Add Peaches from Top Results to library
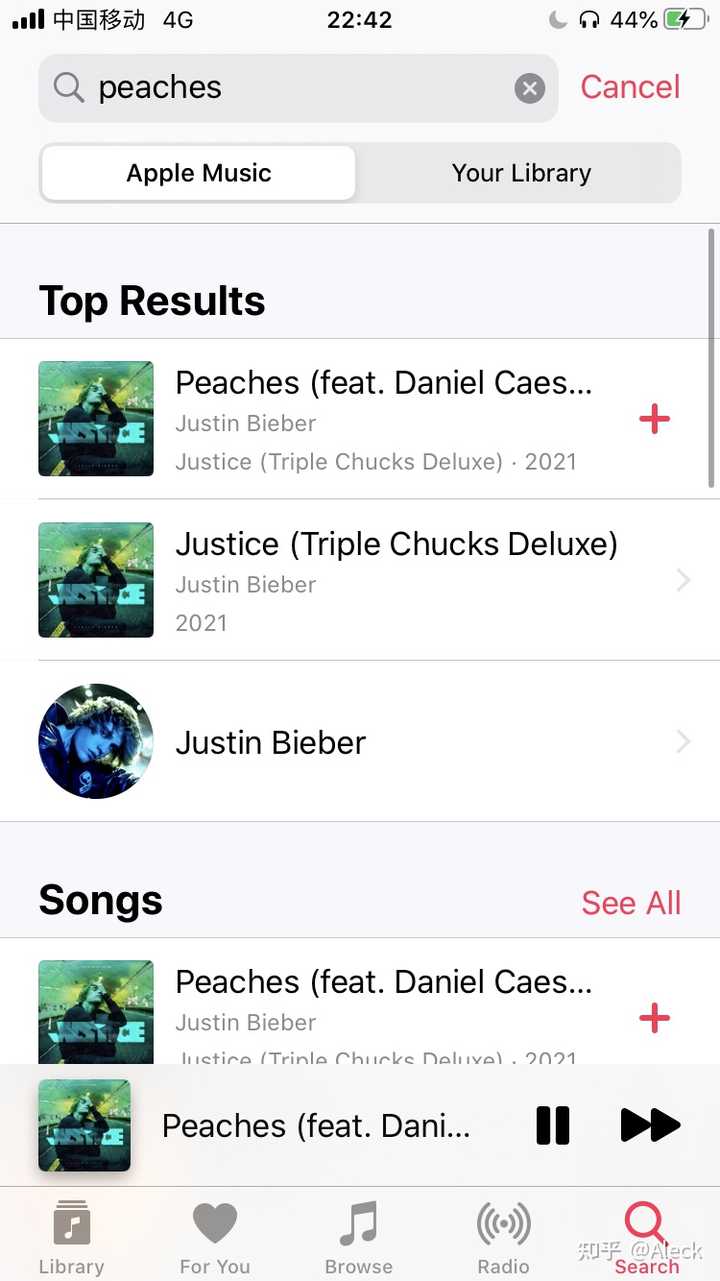This screenshot has height=1281, width=720. [x=654, y=419]
